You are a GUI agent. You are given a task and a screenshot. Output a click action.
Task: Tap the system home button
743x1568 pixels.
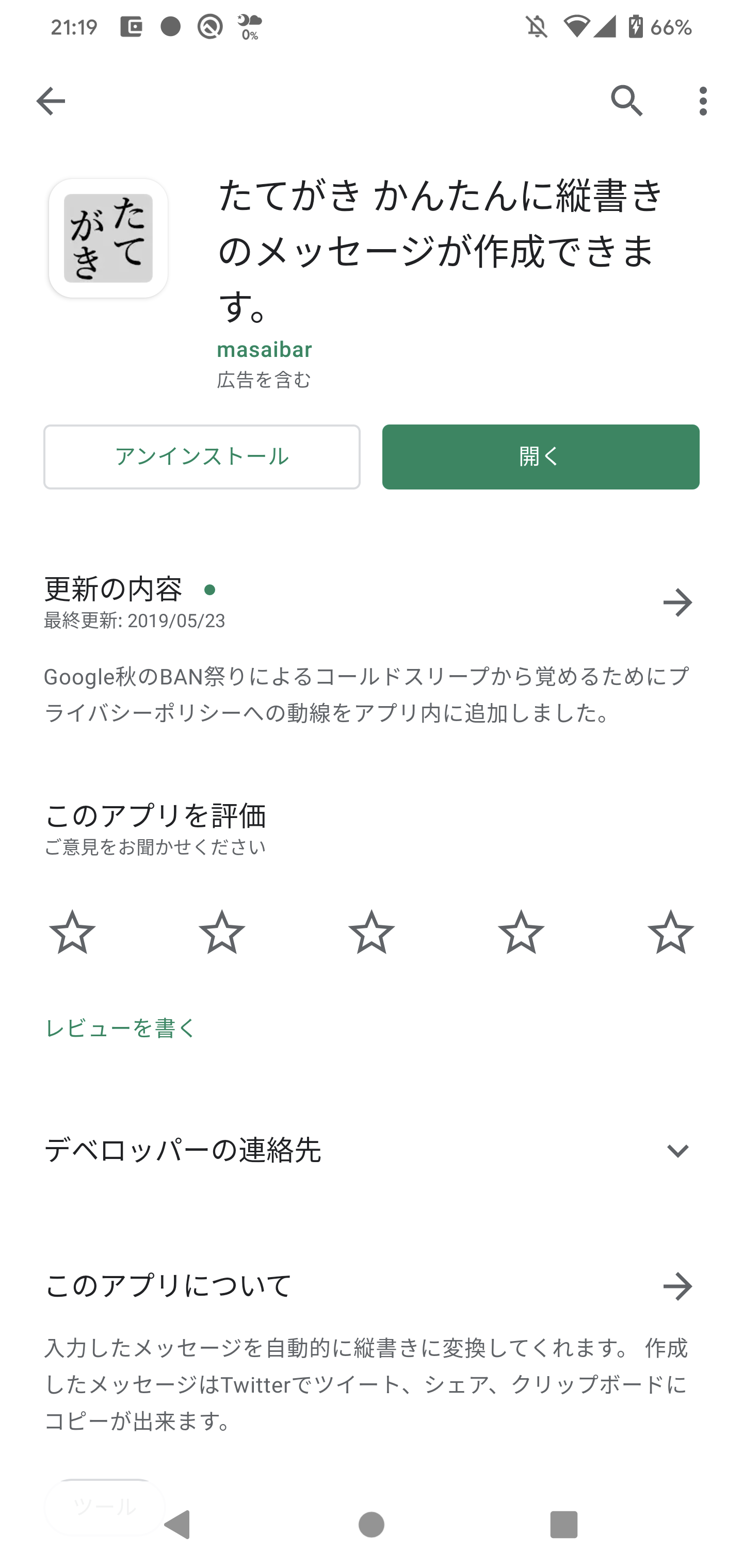click(x=372, y=1525)
